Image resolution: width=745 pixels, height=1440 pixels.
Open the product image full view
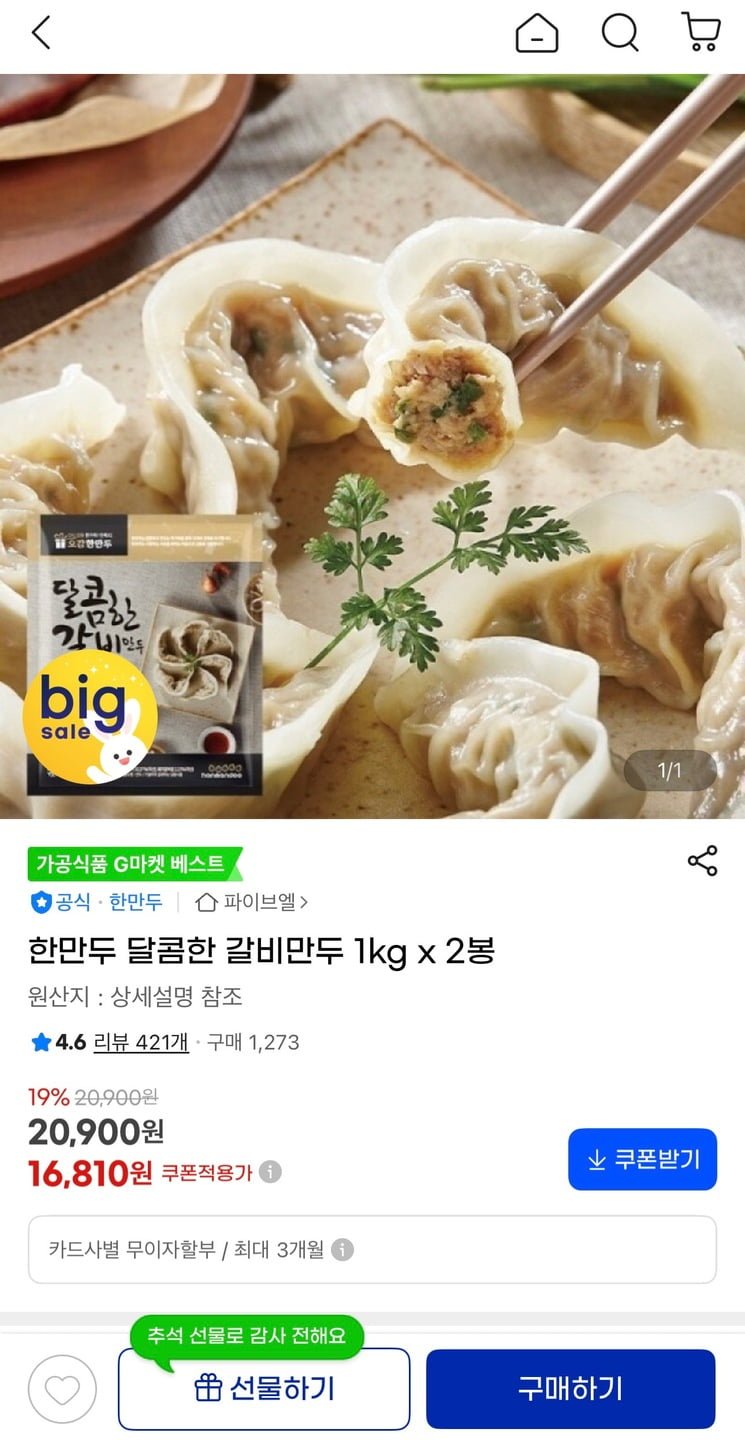click(372, 446)
